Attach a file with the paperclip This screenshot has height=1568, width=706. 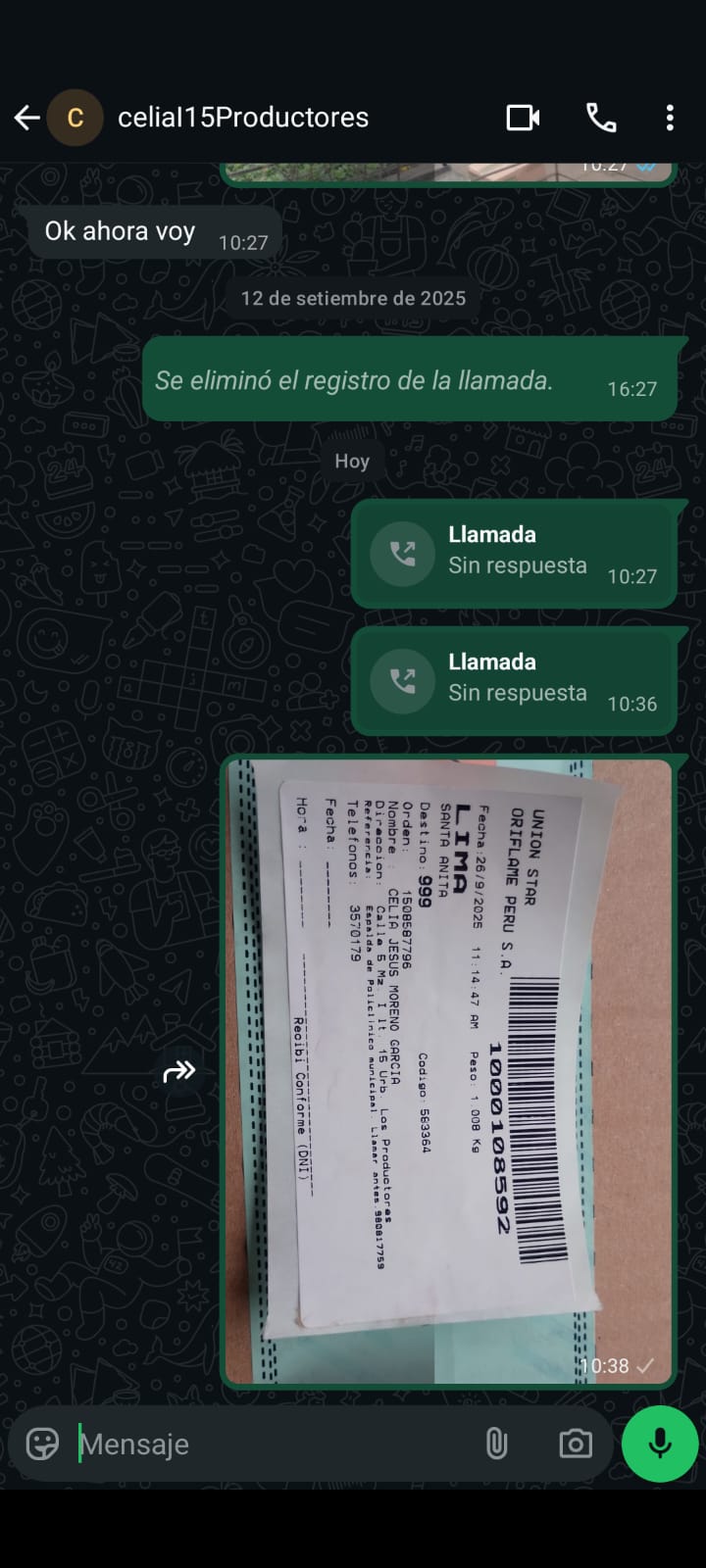496,1444
